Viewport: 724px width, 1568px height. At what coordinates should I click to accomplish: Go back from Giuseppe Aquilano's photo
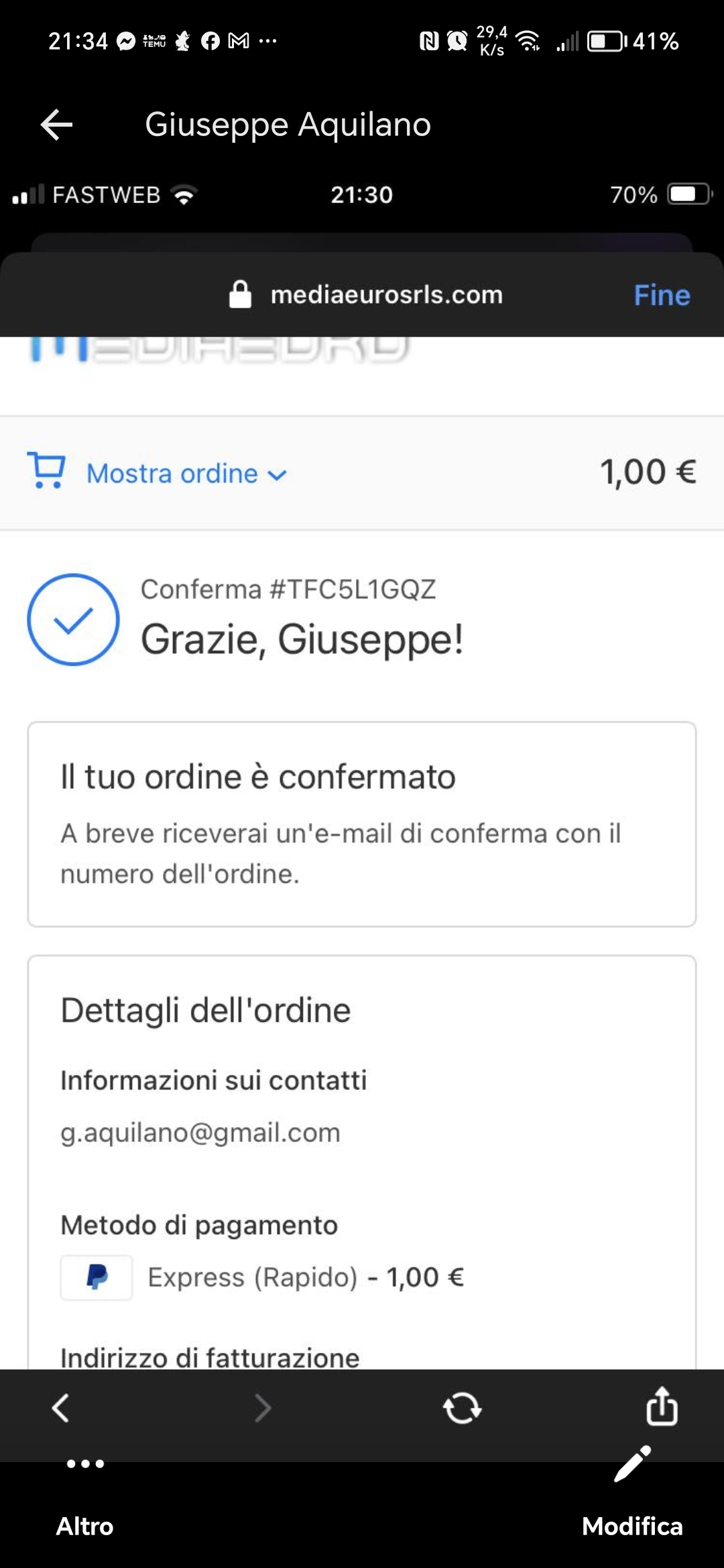pyautogui.click(x=57, y=125)
